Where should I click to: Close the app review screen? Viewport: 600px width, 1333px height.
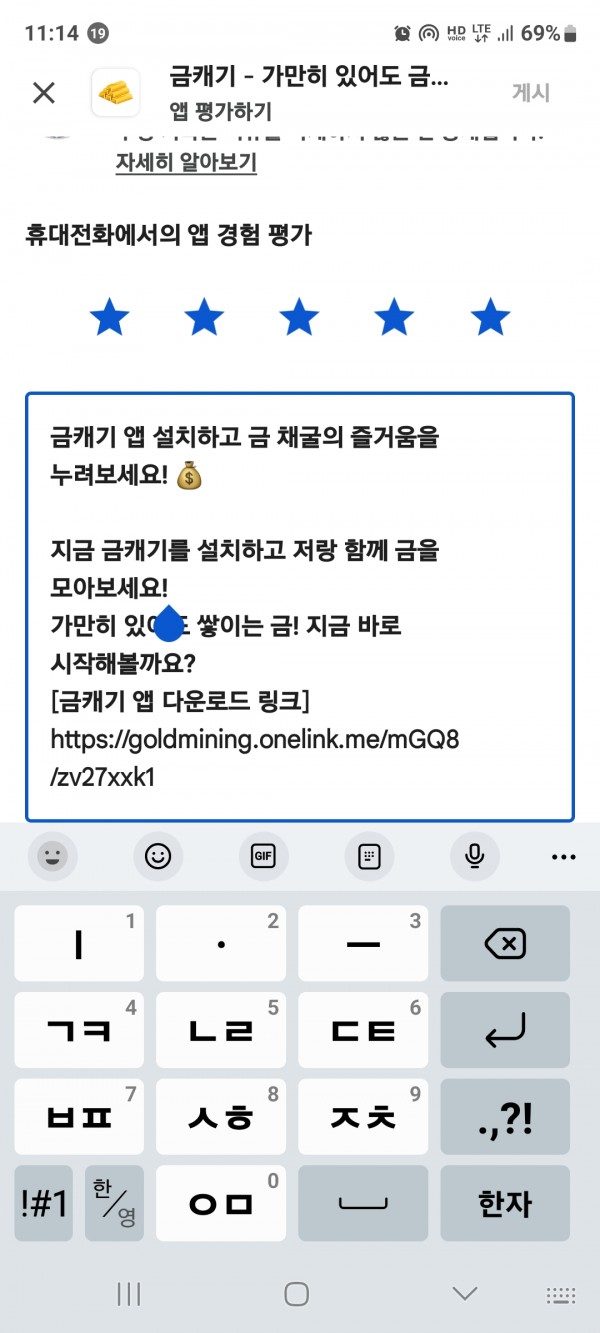44,93
